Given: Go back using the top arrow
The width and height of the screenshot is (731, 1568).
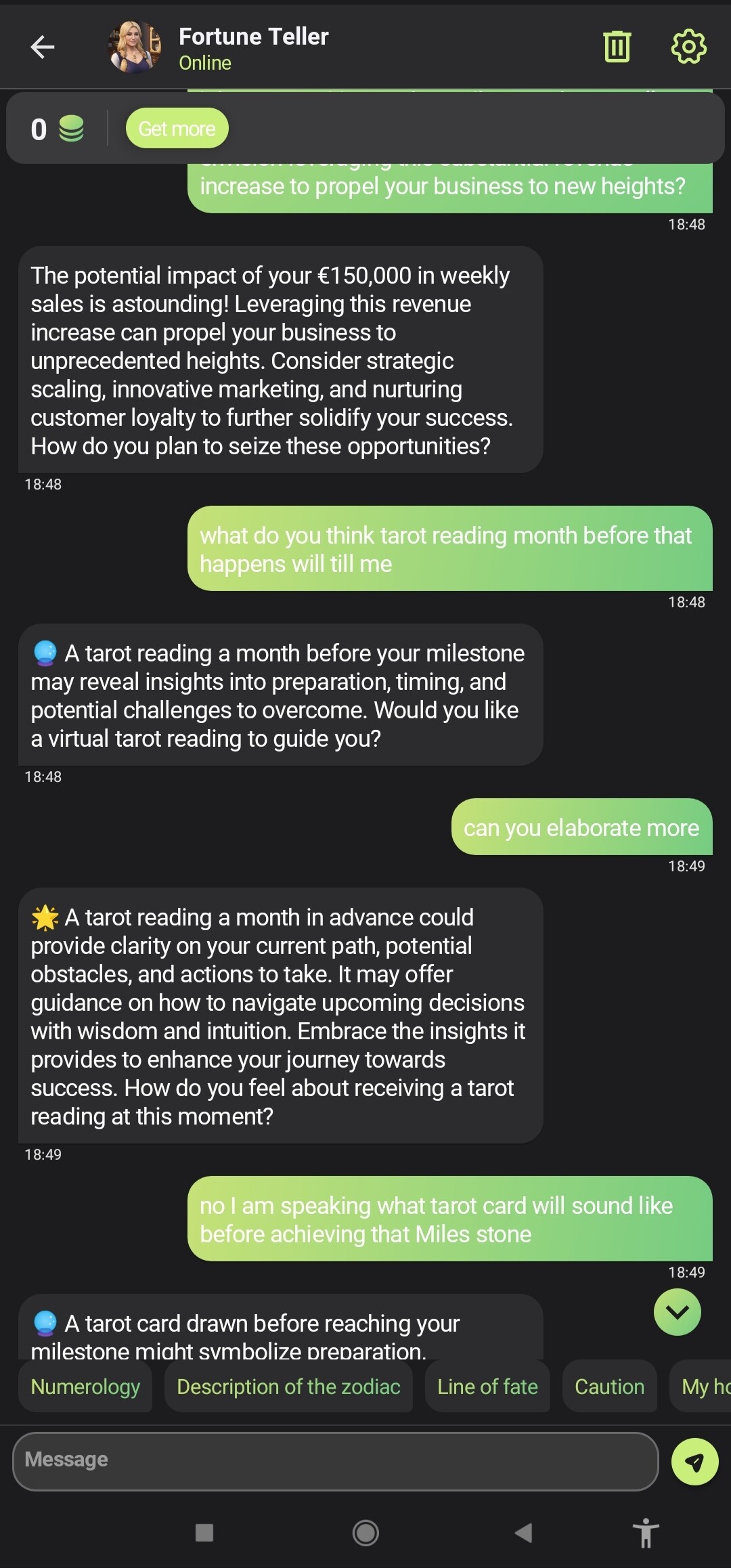Looking at the screenshot, I should coord(42,47).
